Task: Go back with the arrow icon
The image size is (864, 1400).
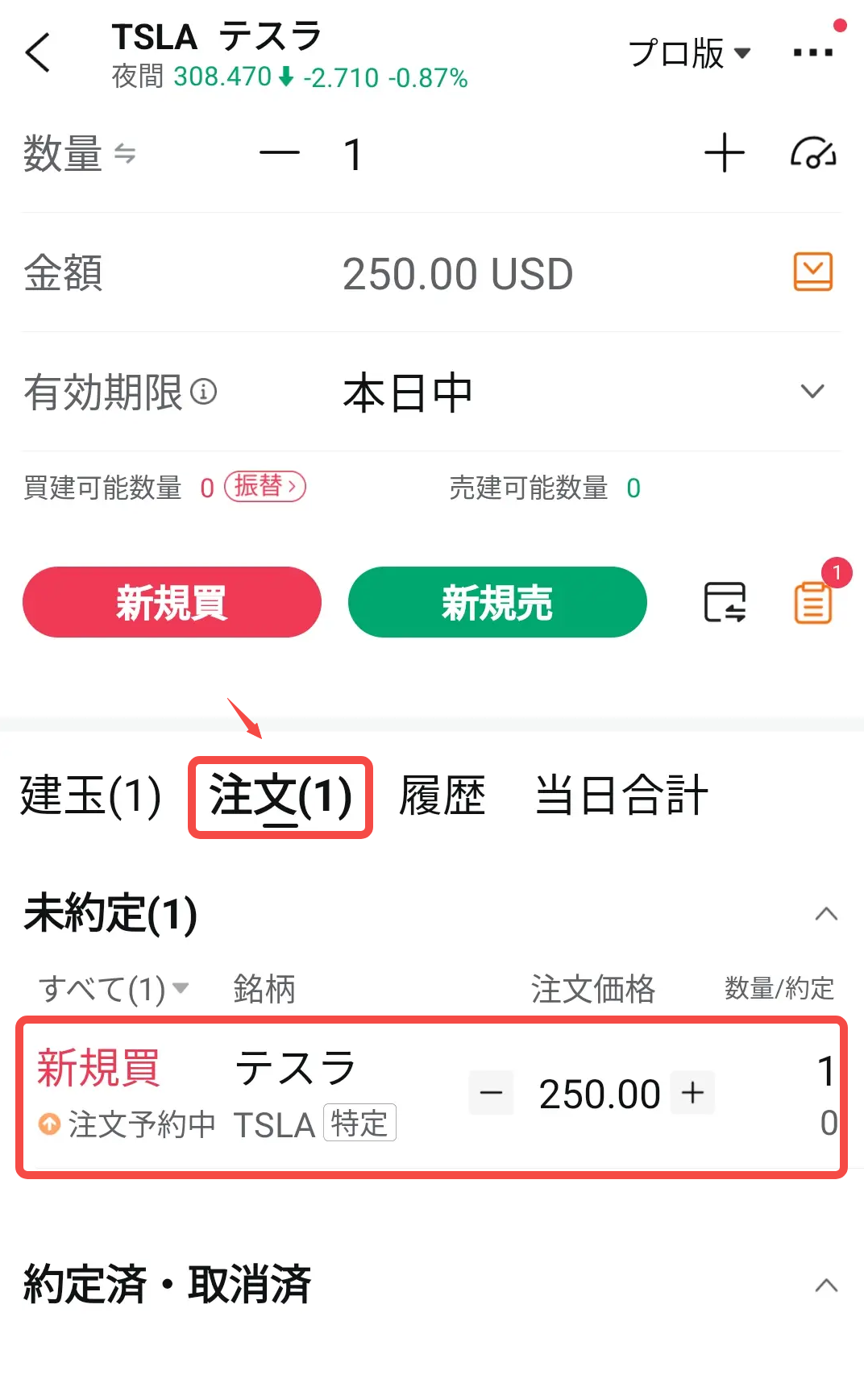Action: point(38,53)
